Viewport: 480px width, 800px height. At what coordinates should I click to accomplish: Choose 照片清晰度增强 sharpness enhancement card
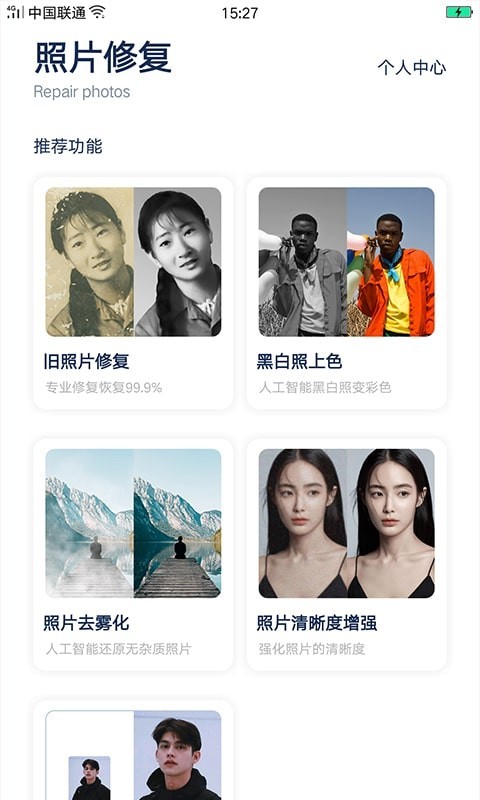pos(346,555)
